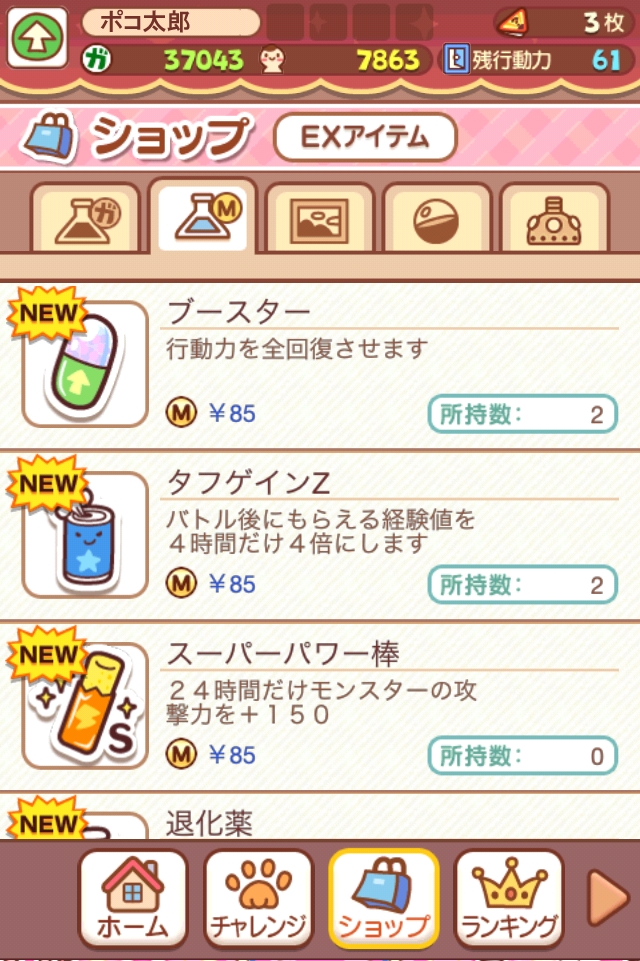Select the 退化薬 item
The width and height of the screenshot is (640, 961).
pos(320,822)
